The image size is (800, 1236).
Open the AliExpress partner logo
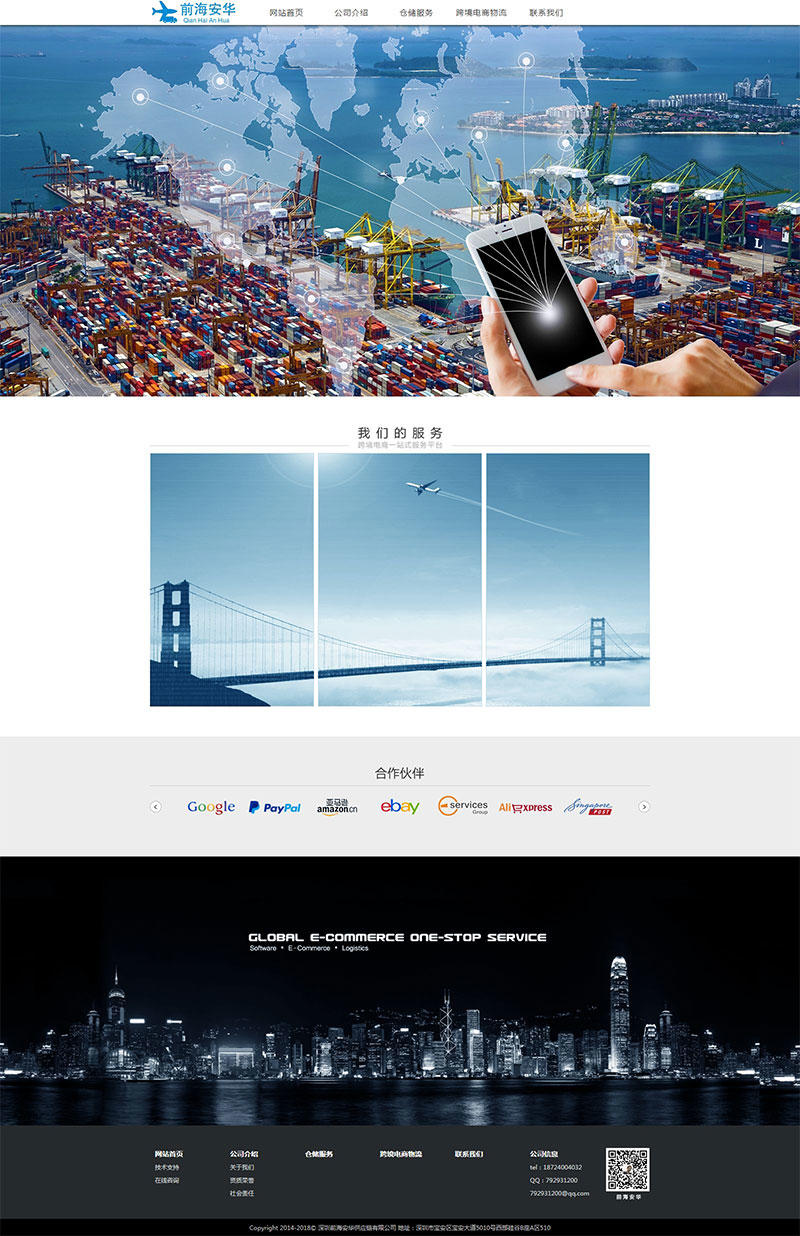click(x=525, y=807)
